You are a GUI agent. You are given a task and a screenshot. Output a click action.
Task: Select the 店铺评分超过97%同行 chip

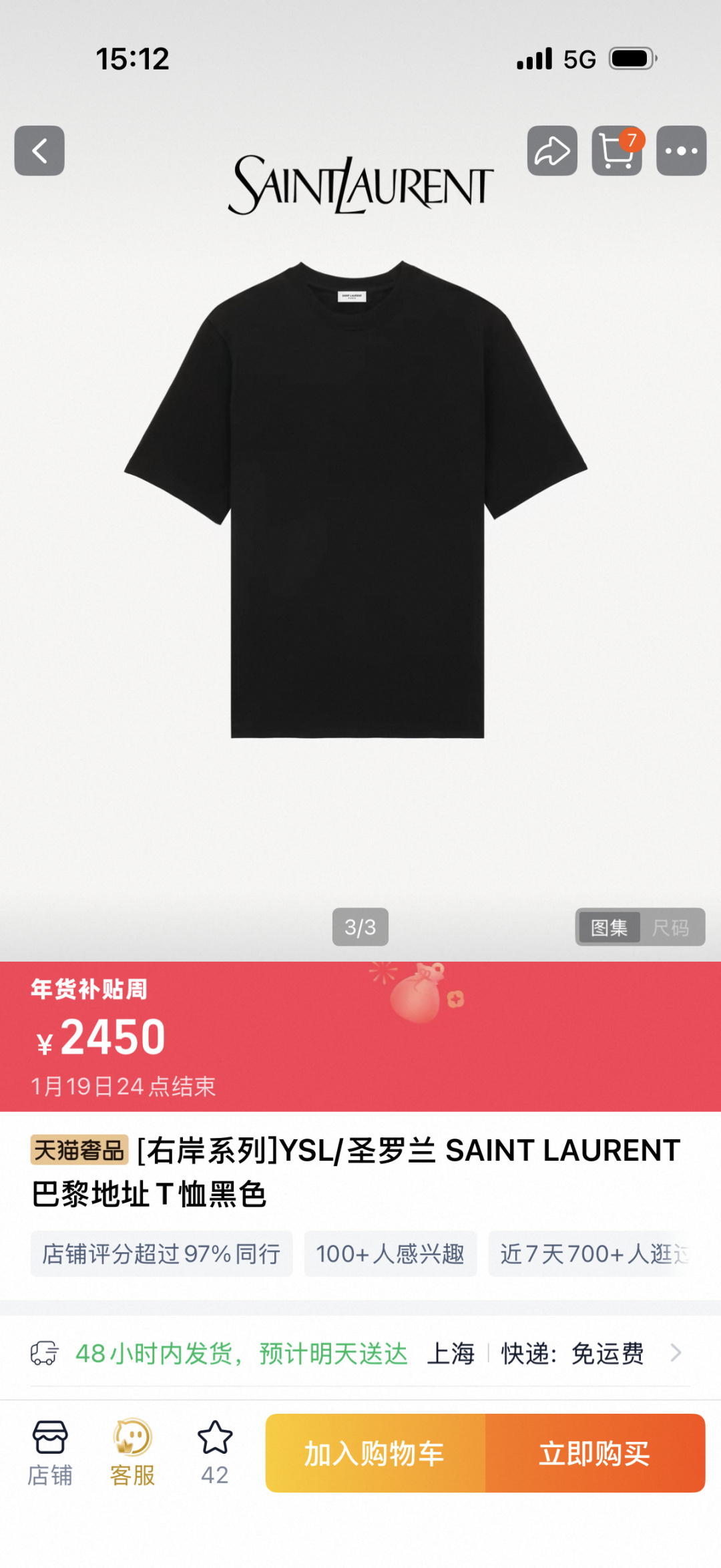[162, 1253]
